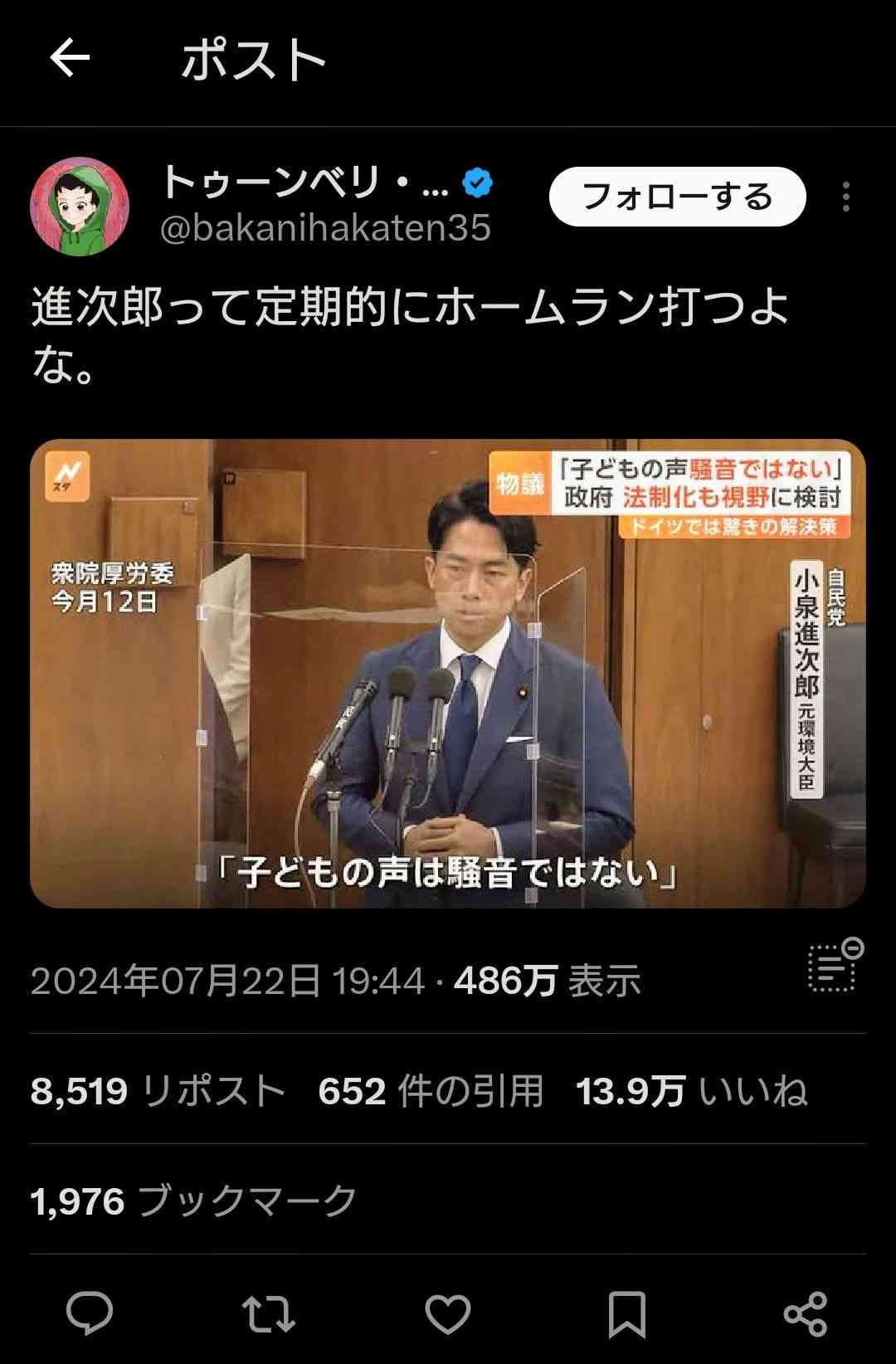Viewport: 896px width, 1364px height.
Task: Go back using the arrow icon
Action: tap(70, 58)
